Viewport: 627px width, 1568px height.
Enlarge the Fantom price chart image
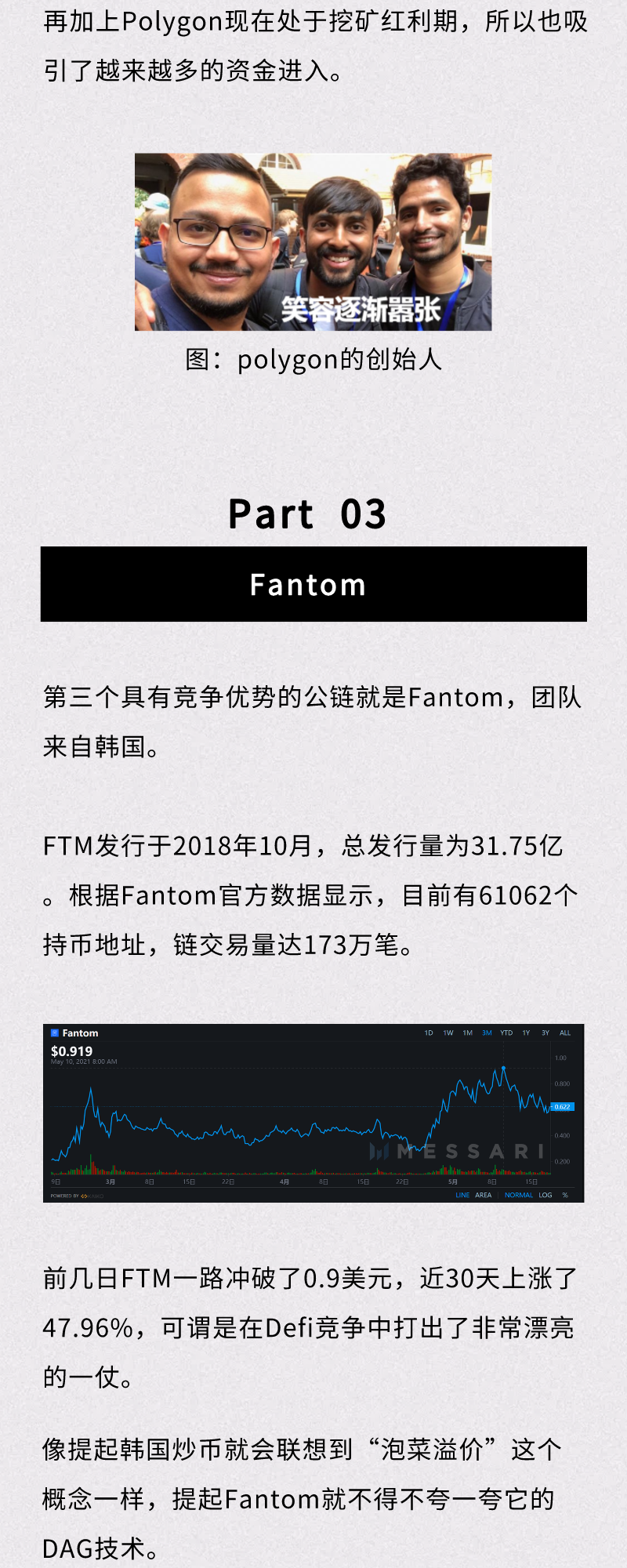[313, 1112]
